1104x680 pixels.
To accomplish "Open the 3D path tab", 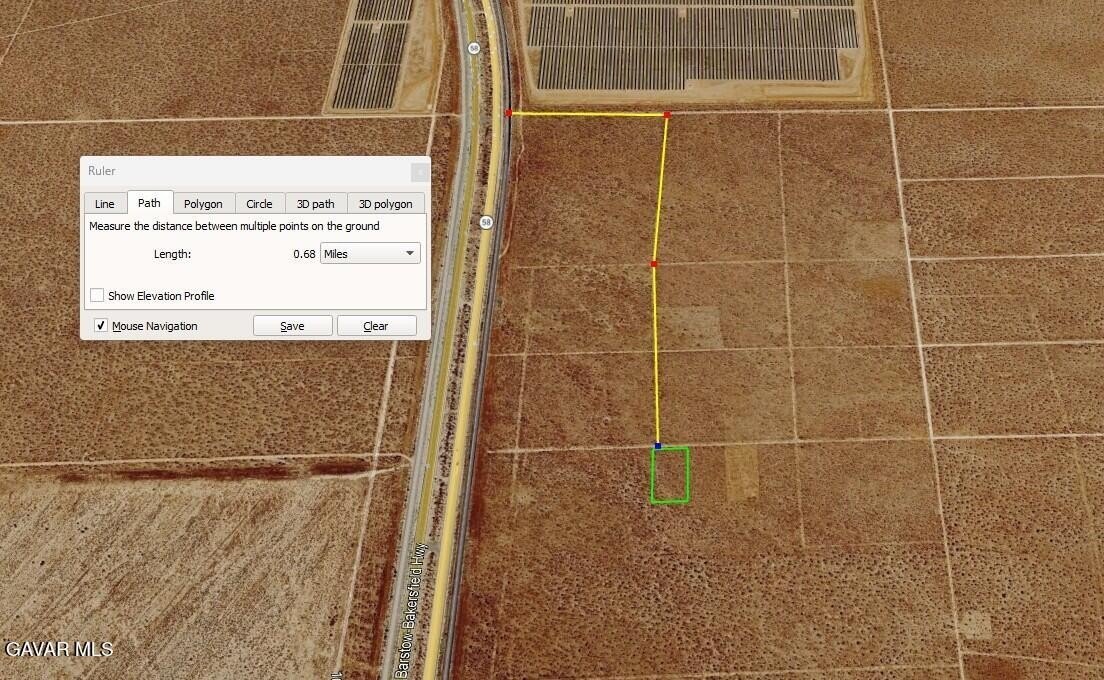I will coord(316,204).
